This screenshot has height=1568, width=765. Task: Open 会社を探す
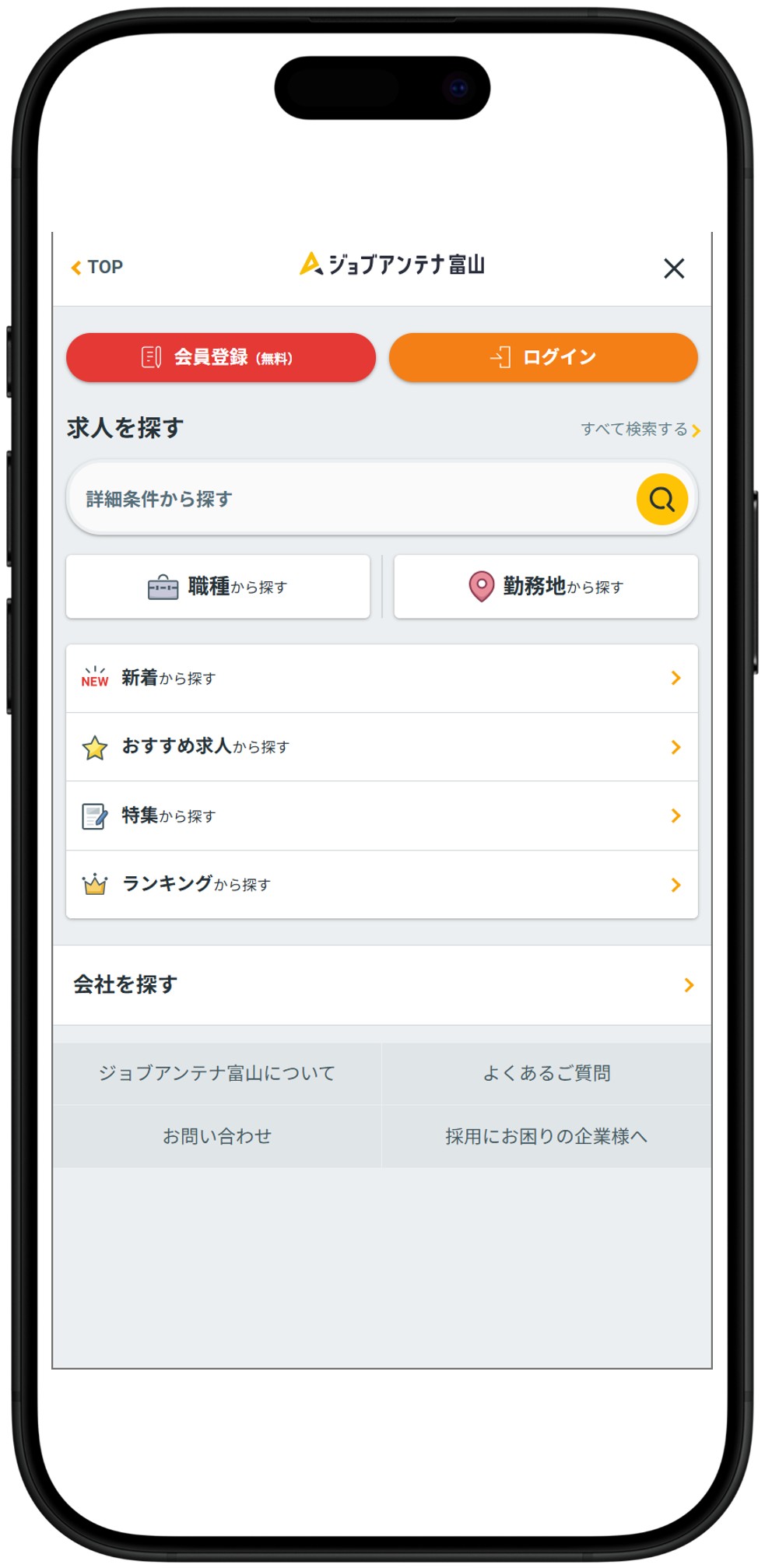(381, 985)
